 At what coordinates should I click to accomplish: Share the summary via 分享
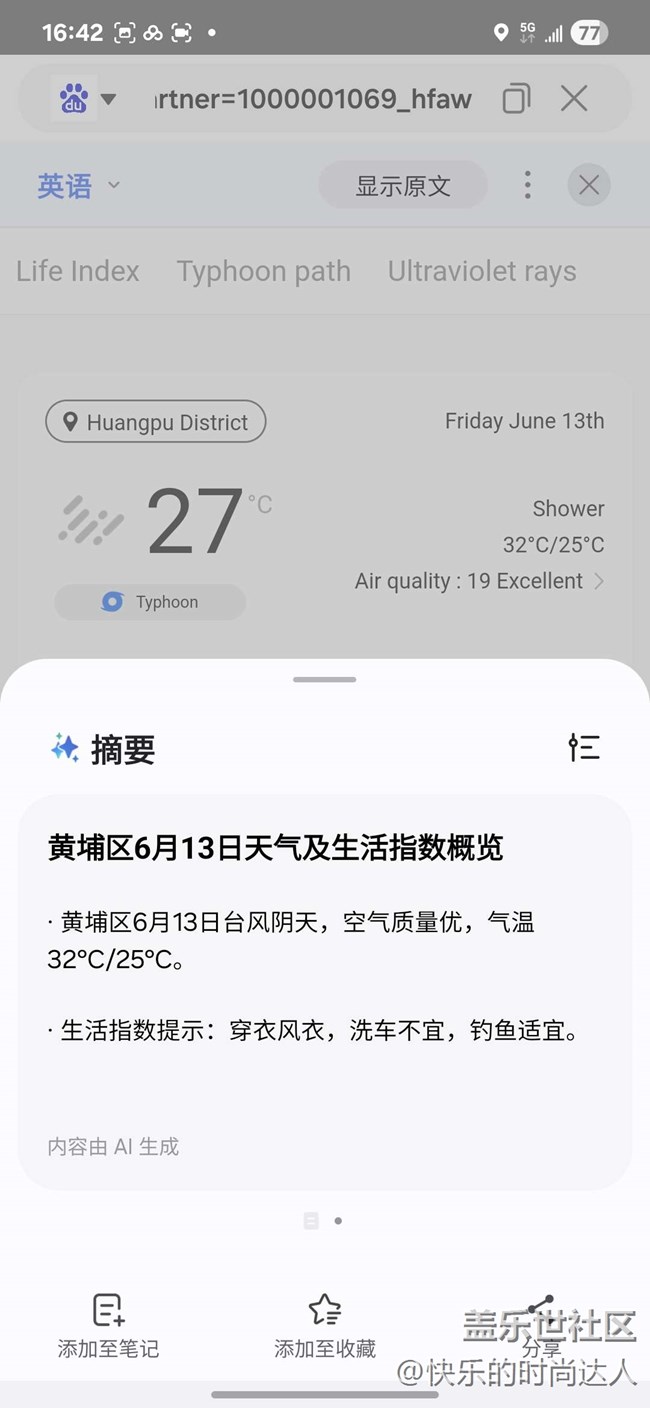(541, 1325)
